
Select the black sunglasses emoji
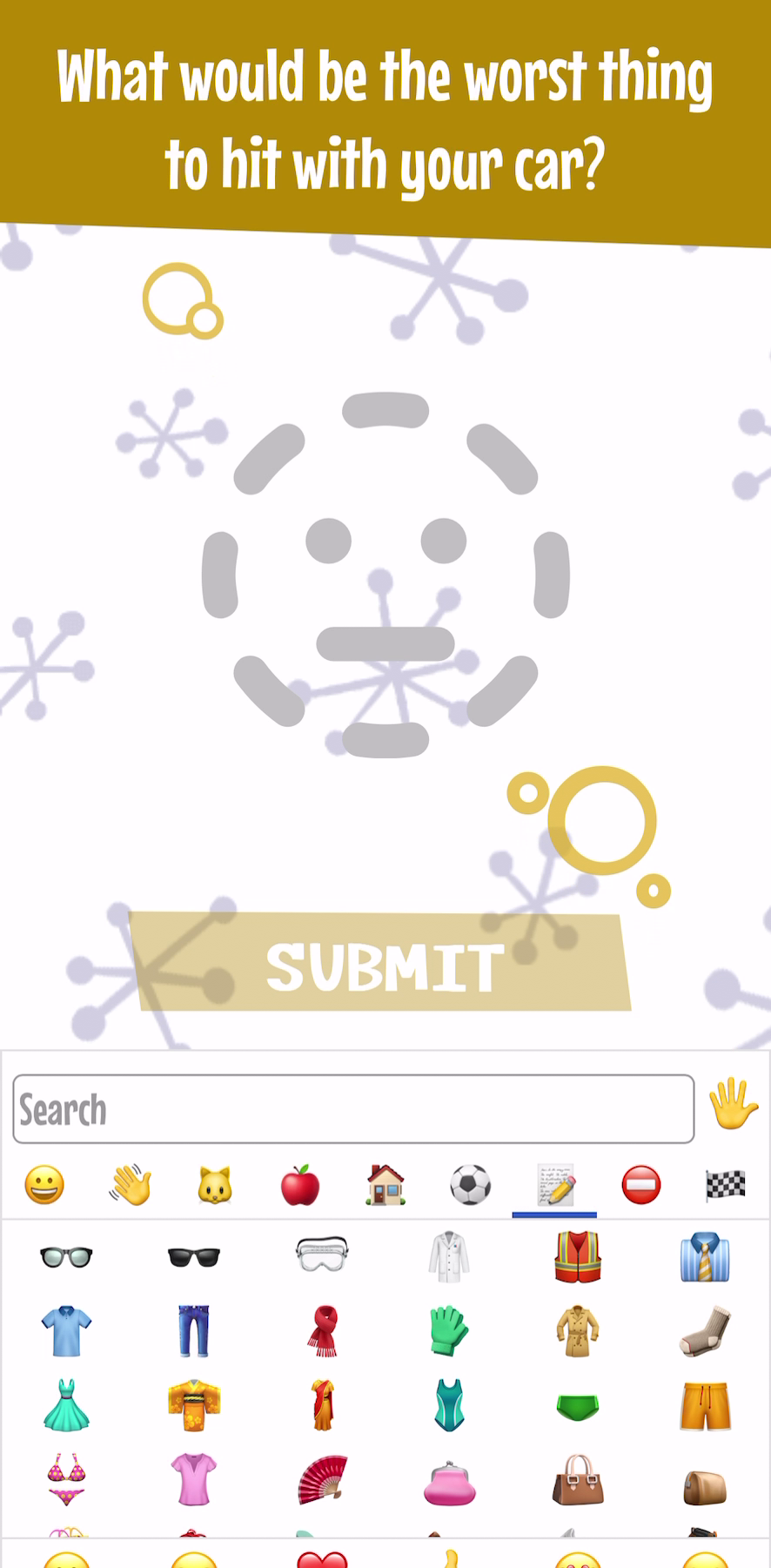[193, 1256]
